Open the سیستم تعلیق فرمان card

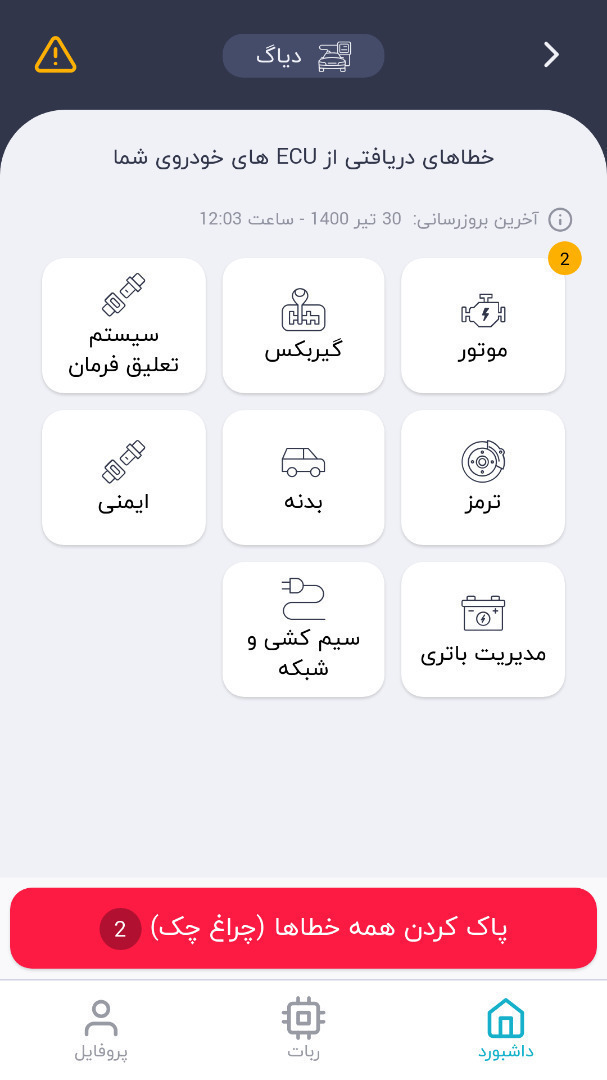pyautogui.click(x=124, y=326)
